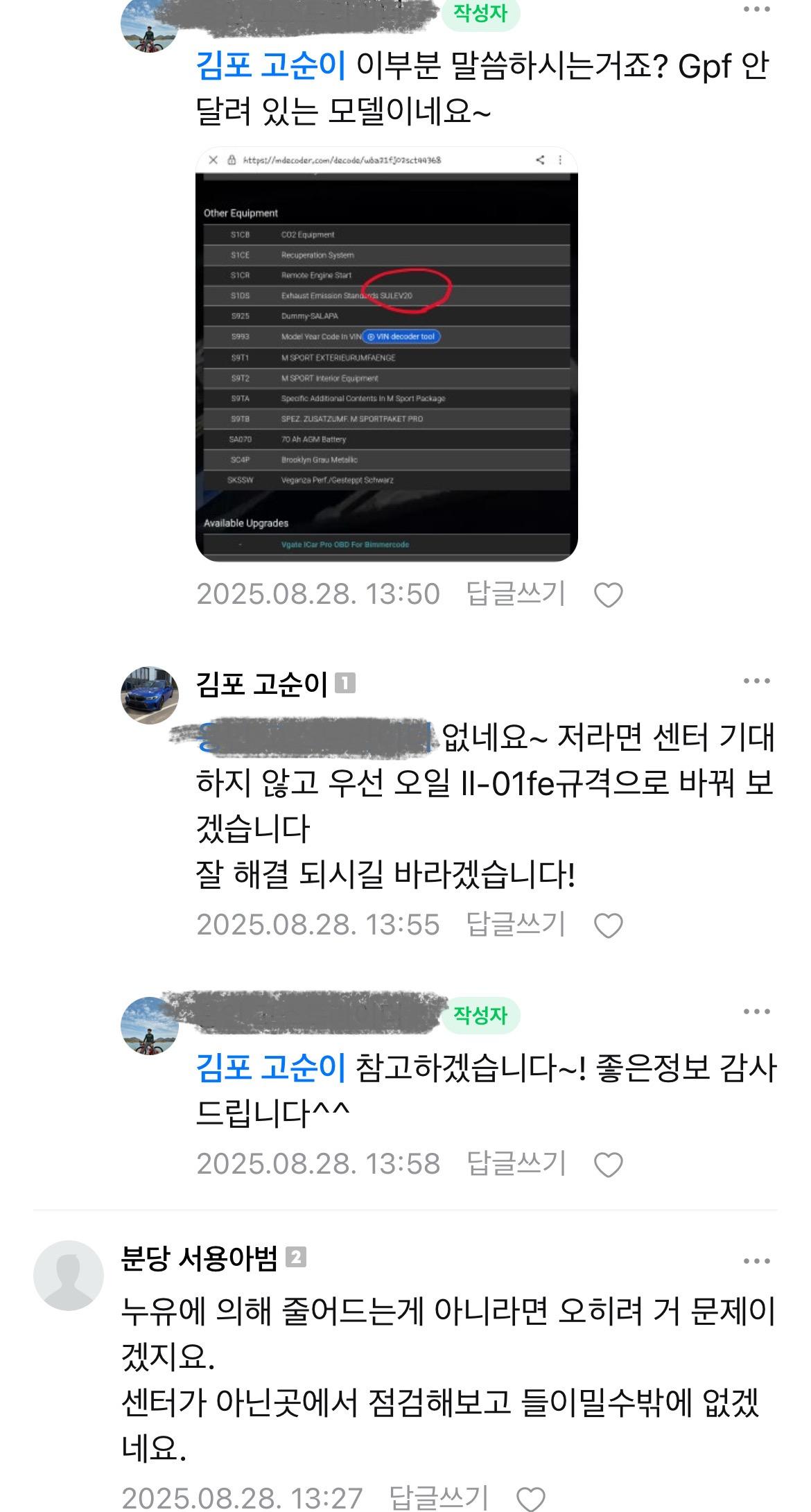The height and width of the screenshot is (1512, 811).
Task: Open the attached VIN decoder screenshot image
Action: click(386, 354)
